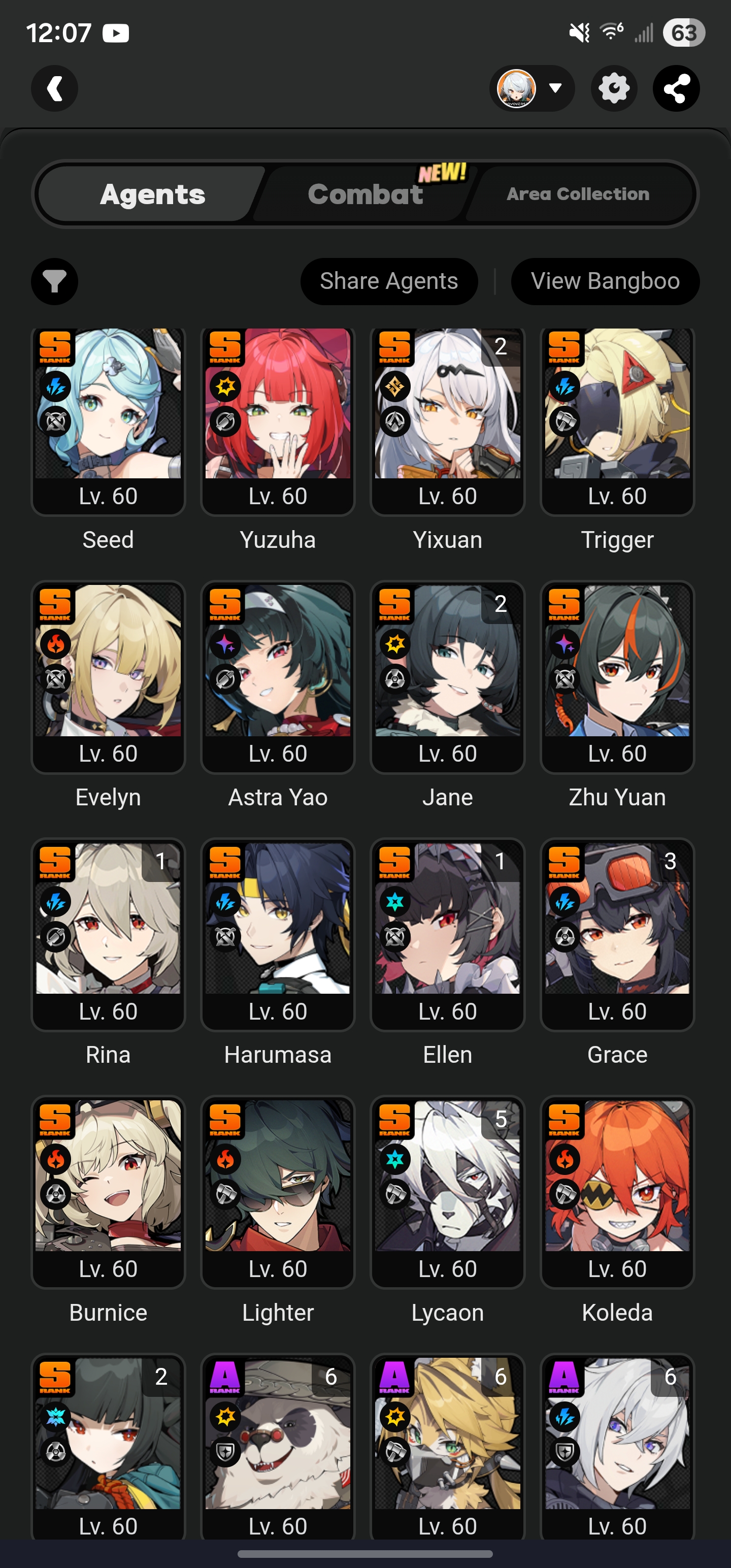Tap View Bangboo

605,282
